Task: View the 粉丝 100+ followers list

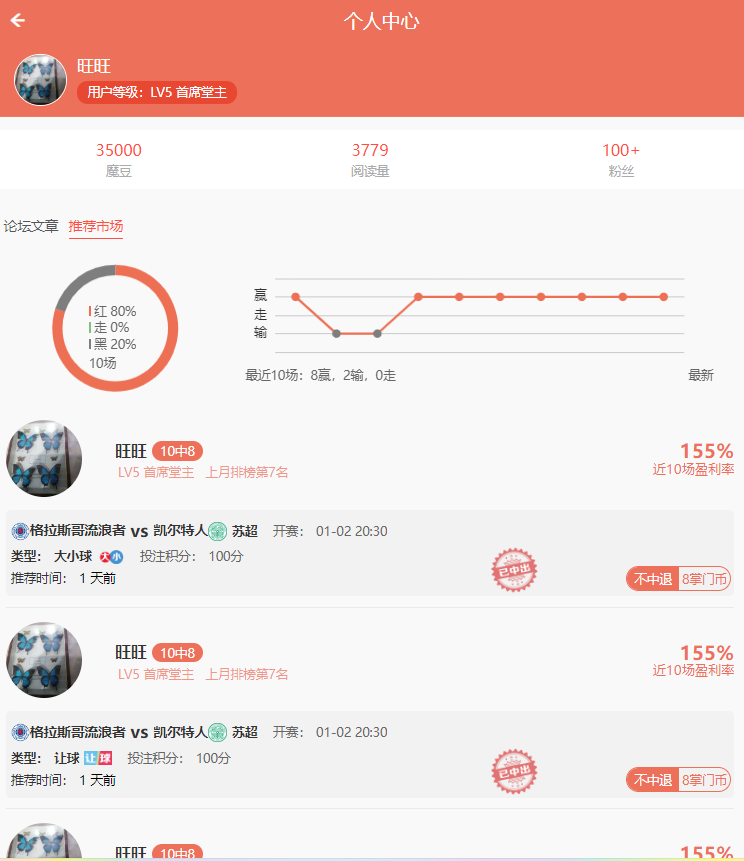Action: tap(620, 160)
